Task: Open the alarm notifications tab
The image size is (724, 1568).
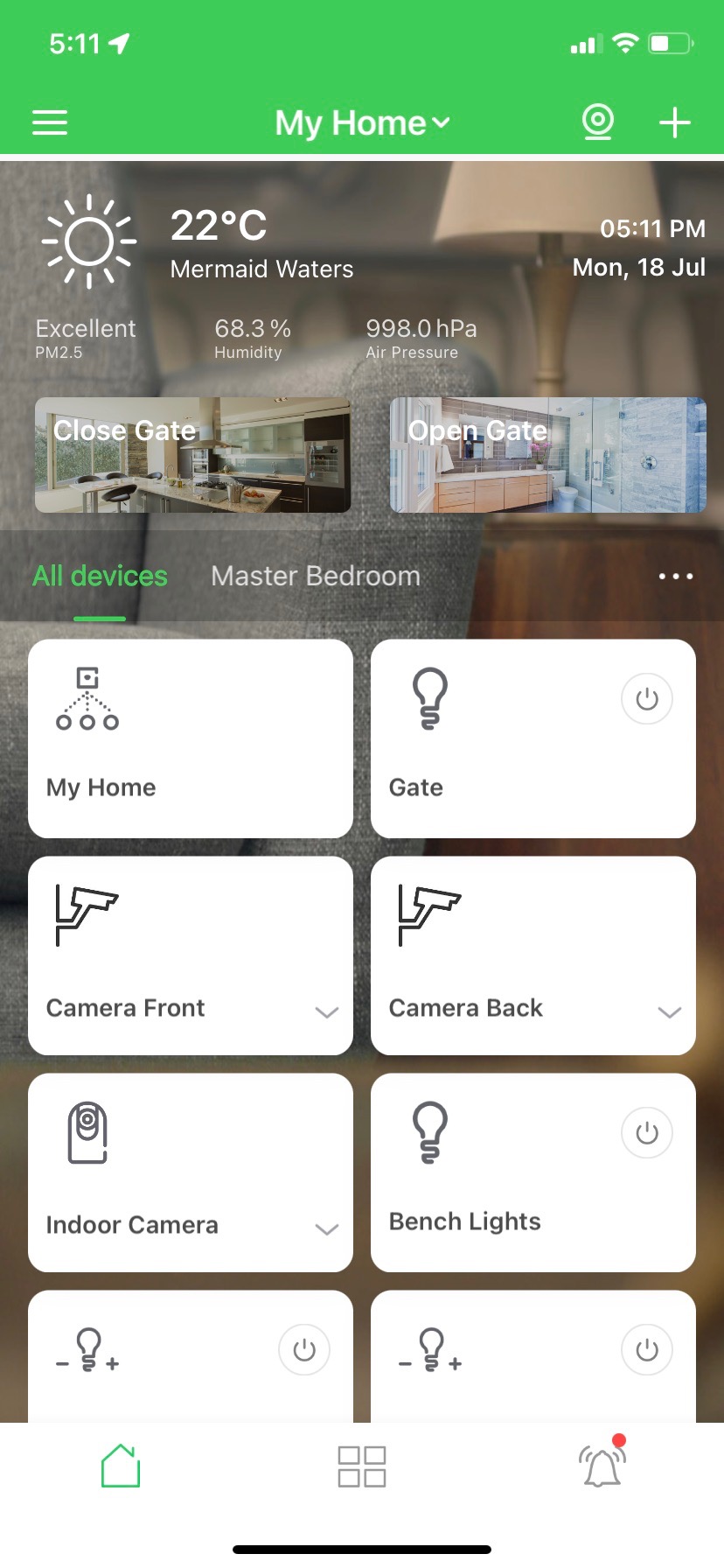Action: 603,1464
